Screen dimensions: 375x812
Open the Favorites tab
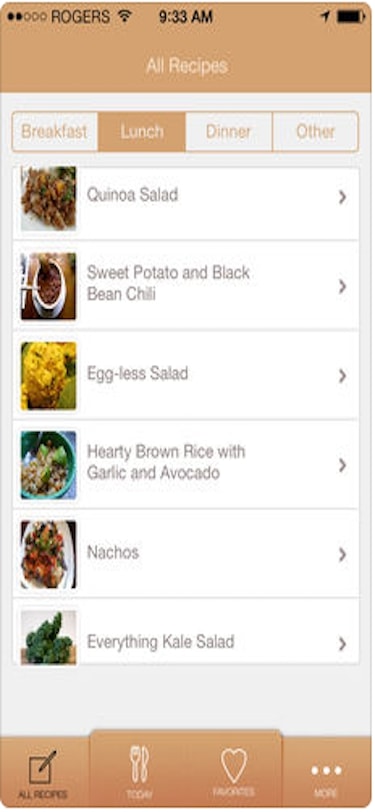point(234,772)
